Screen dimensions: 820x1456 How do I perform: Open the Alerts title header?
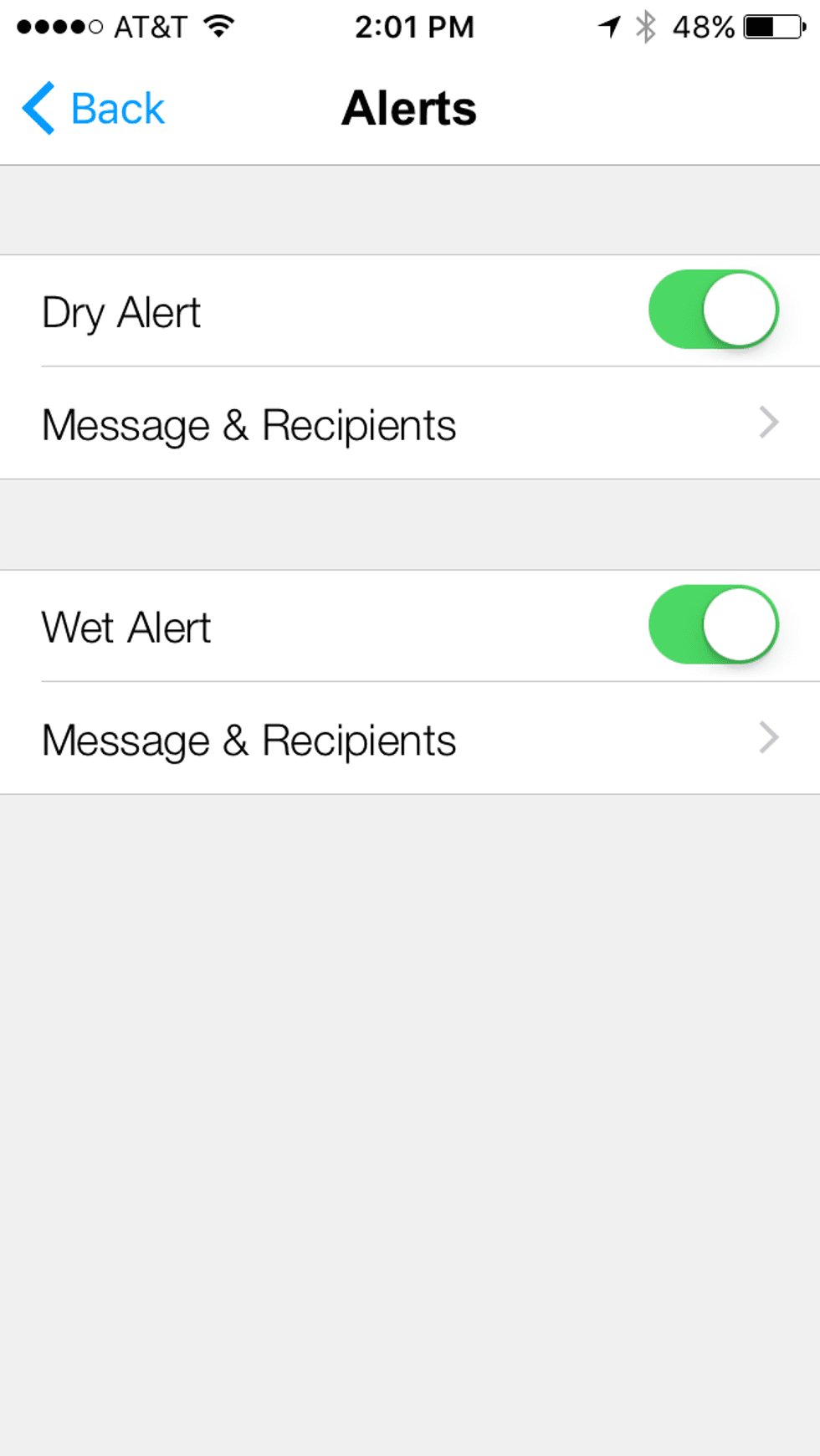[x=409, y=107]
